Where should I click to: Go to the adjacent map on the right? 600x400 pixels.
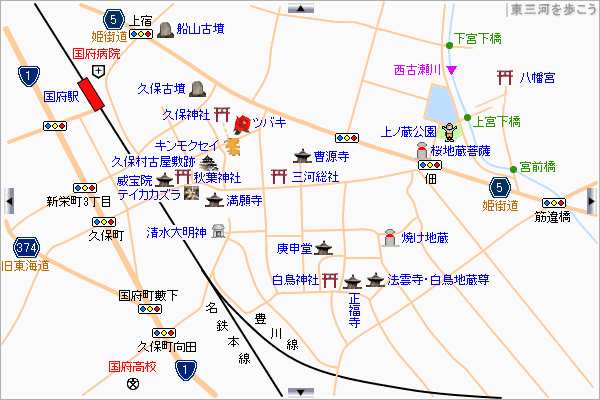[593, 200]
